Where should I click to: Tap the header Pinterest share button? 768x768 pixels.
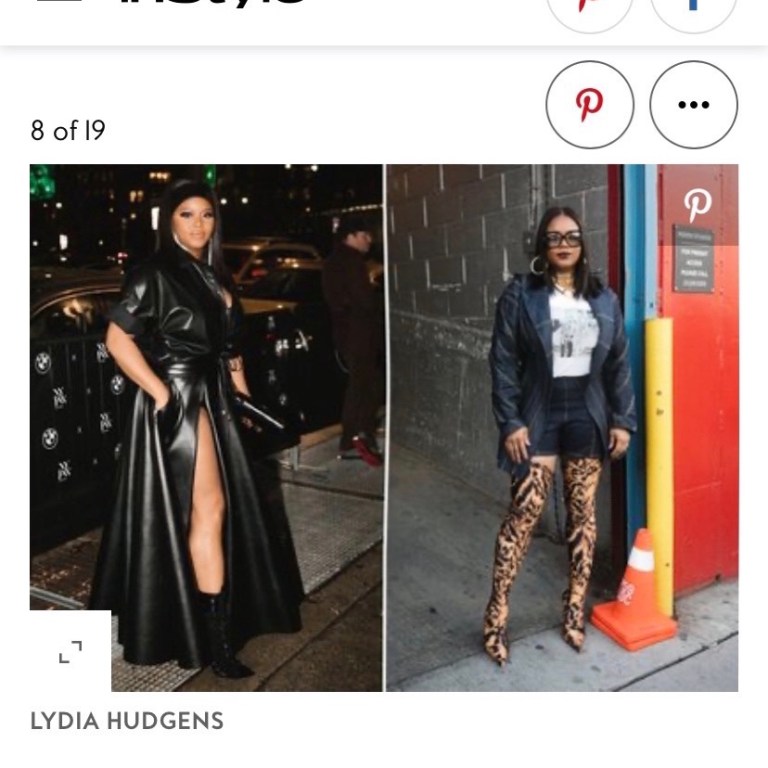coord(590,10)
